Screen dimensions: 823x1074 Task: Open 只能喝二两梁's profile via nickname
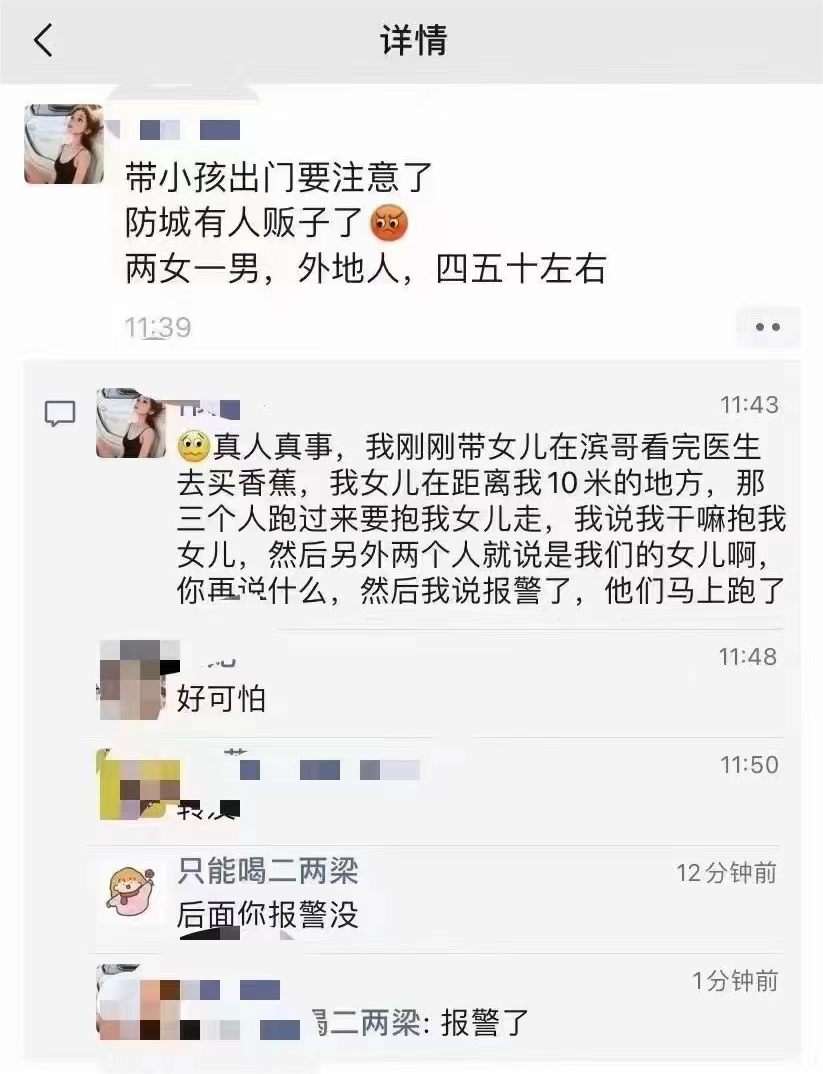click(x=267, y=871)
